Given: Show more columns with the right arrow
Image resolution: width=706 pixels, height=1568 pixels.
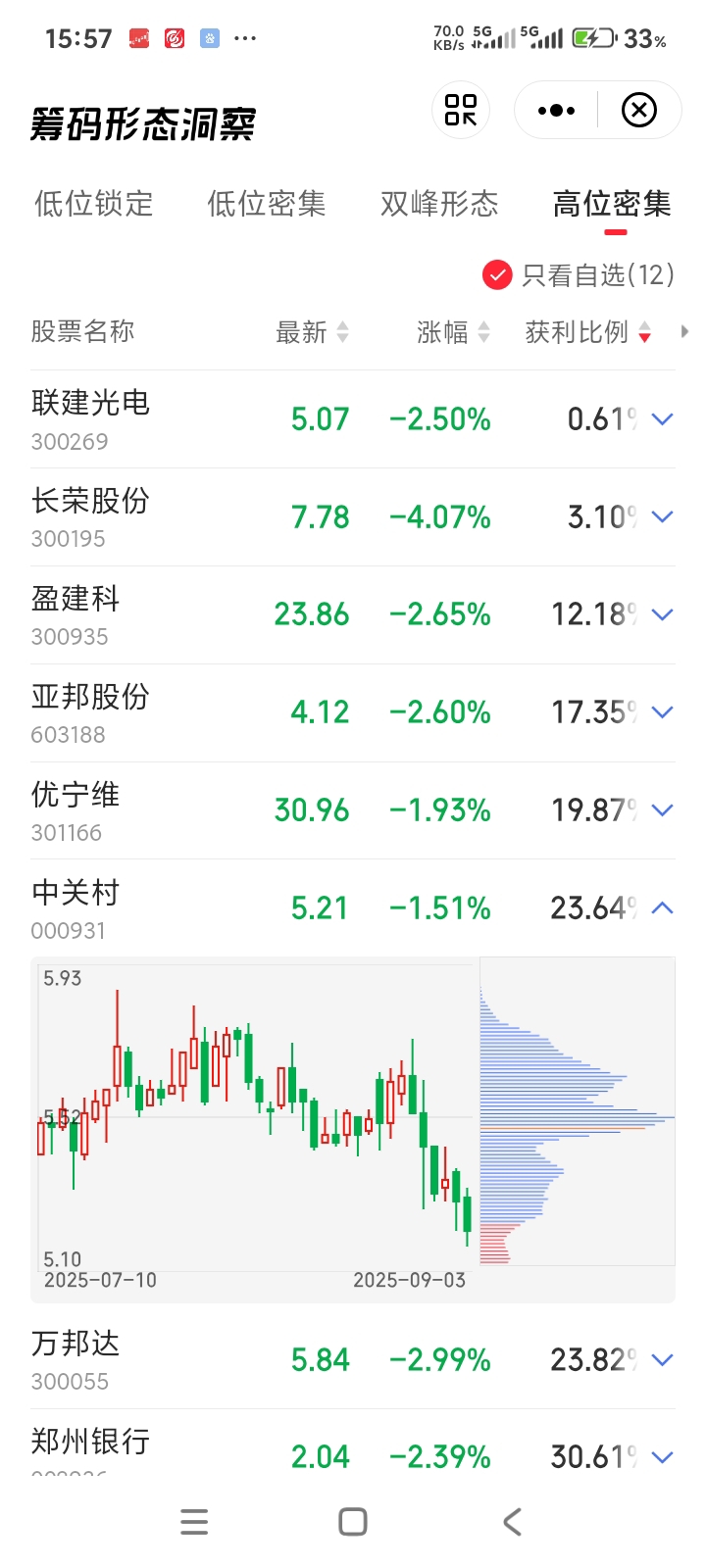Looking at the screenshot, I should (684, 332).
